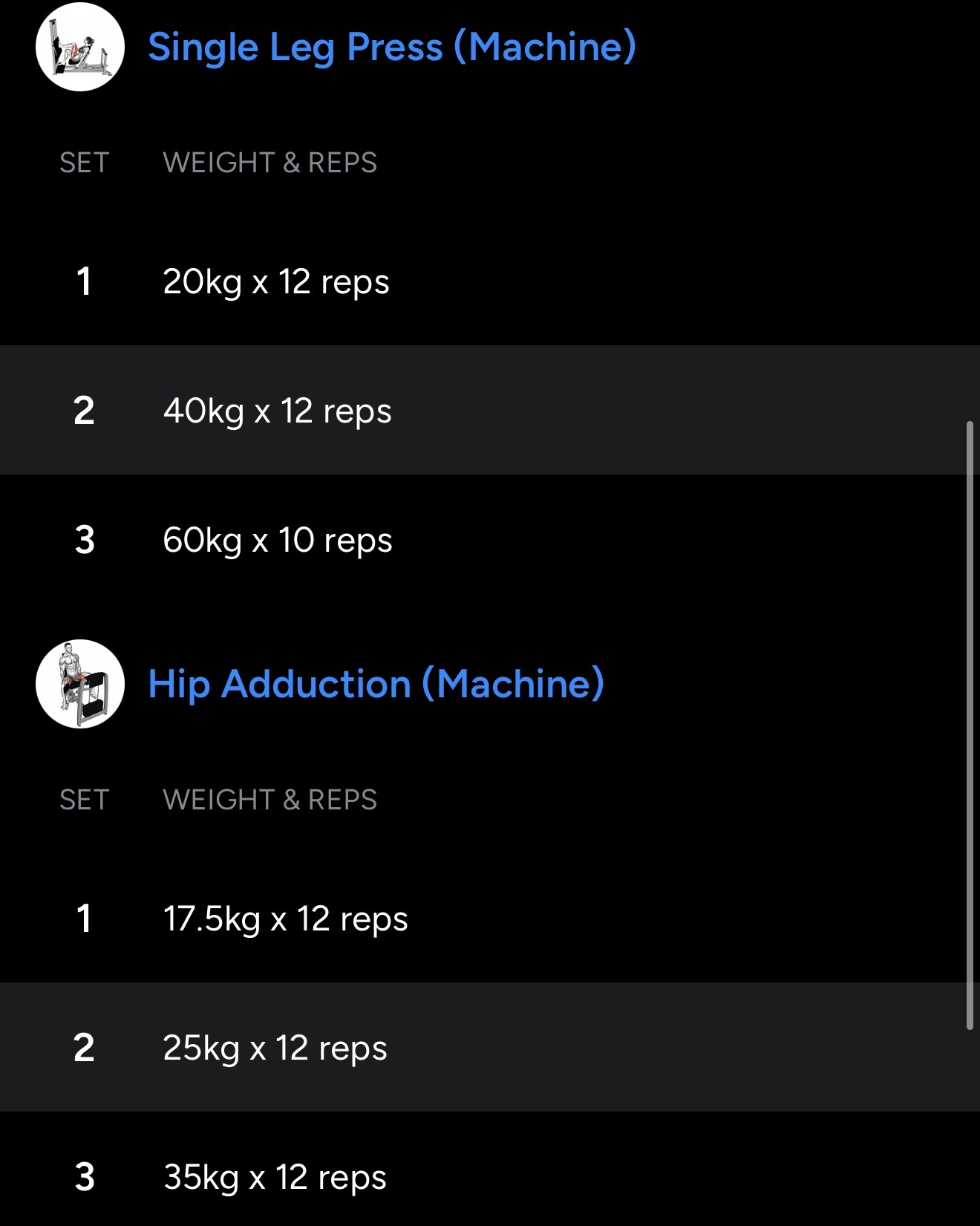Tap the Single Leg Press exercise thumbnail

pos(80,47)
